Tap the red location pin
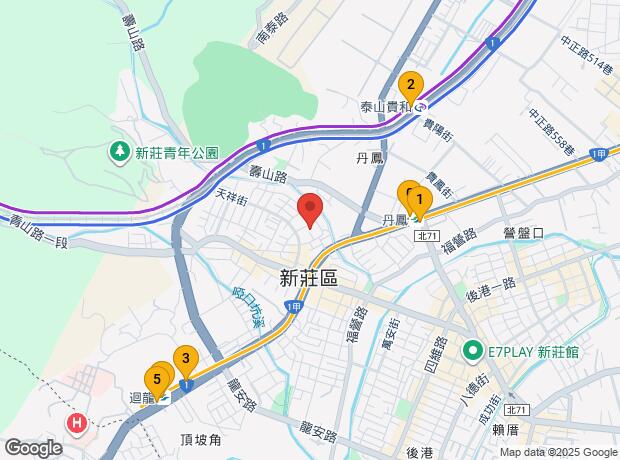620x460 pixels. pos(310,209)
